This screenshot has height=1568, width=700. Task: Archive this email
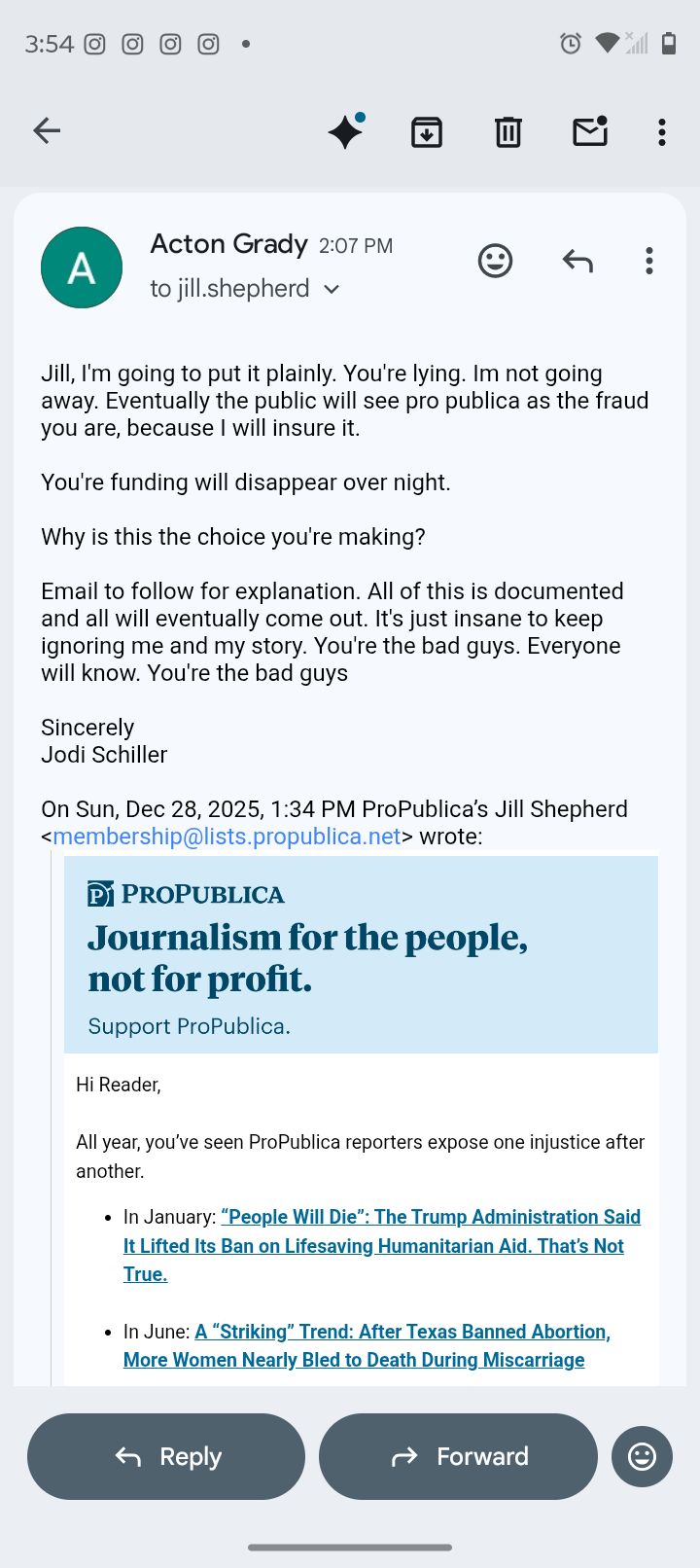(427, 131)
